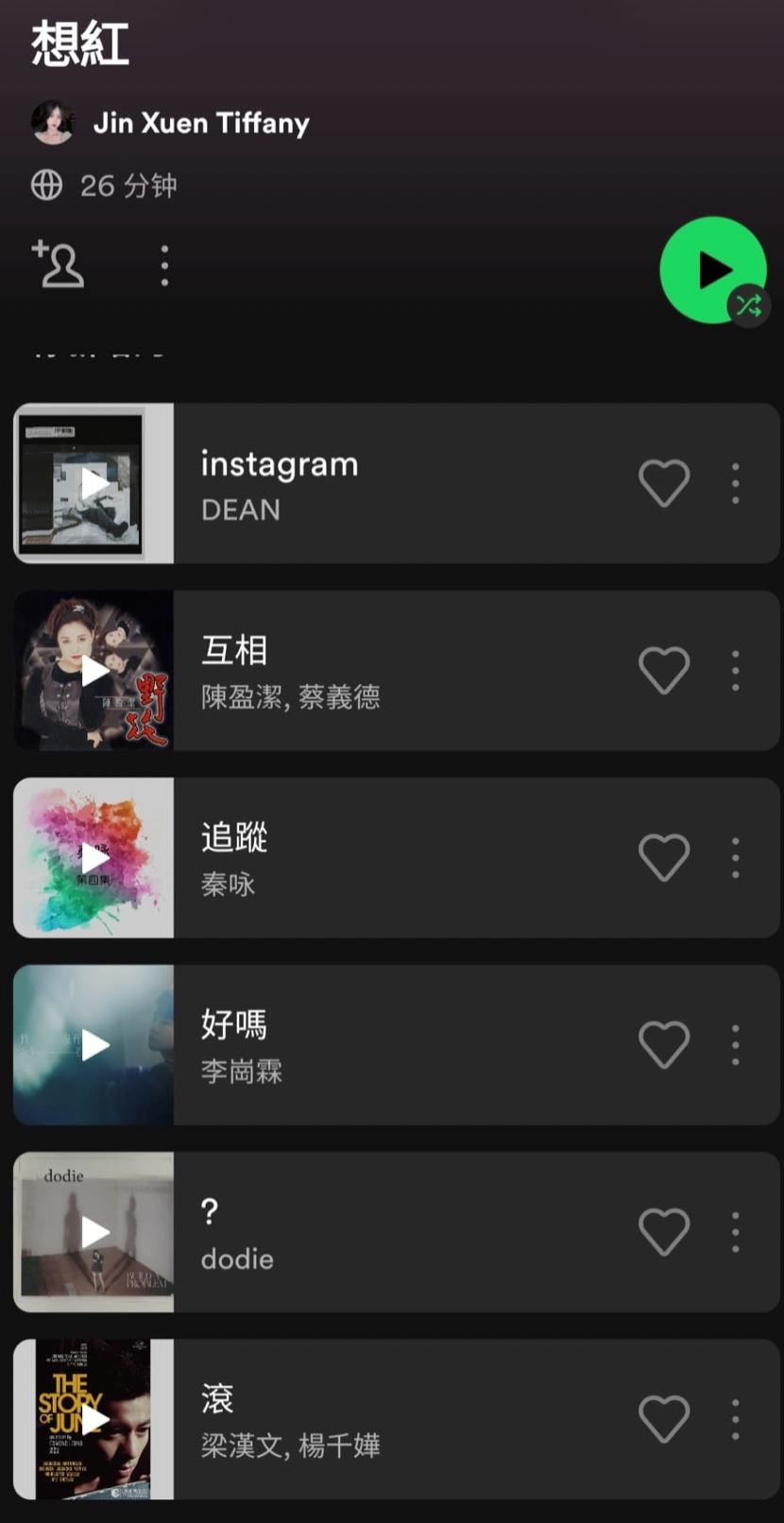Image resolution: width=784 pixels, height=1523 pixels.
Task: Open Jin Xuen Tiffany's profile
Action: [200, 123]
